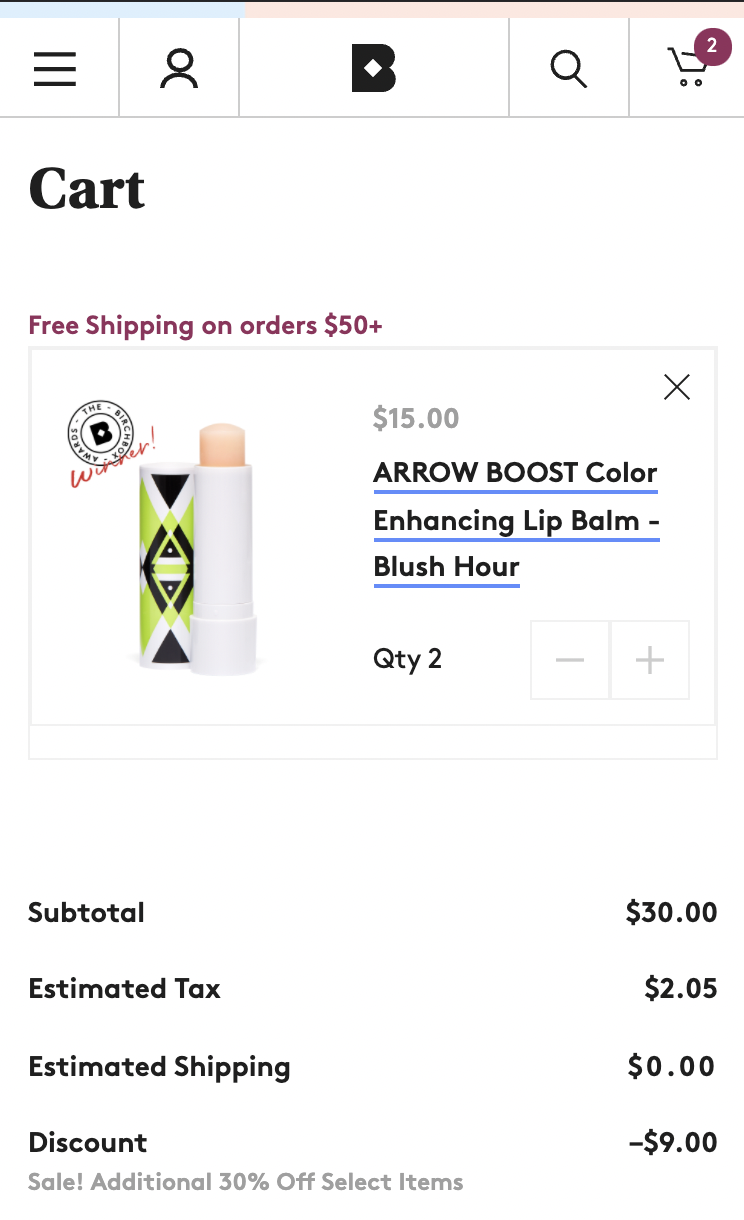744x1220 pixels.
Task: Open the shopping cart icon
Action: tap(688, 68)
